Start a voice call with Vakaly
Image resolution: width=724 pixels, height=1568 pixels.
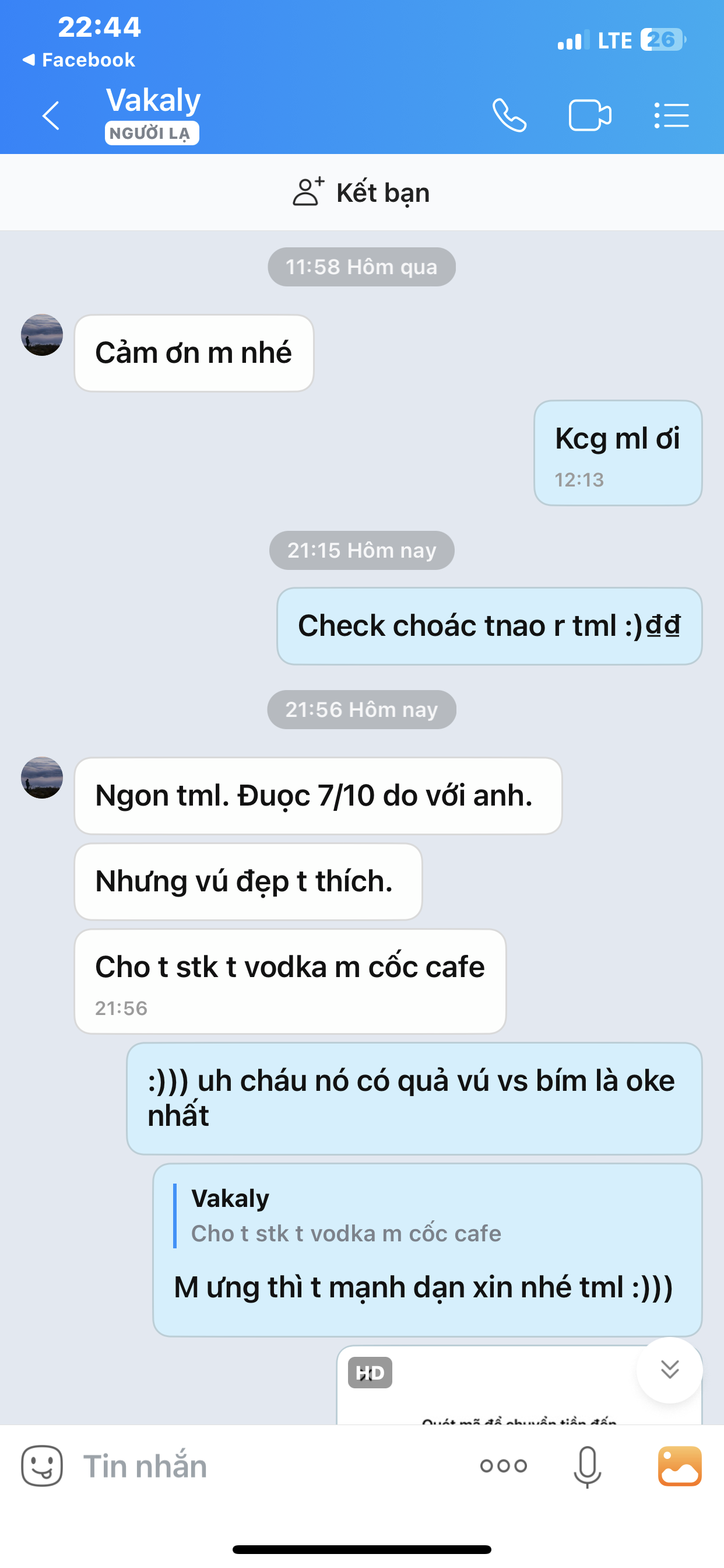[509, 115]
